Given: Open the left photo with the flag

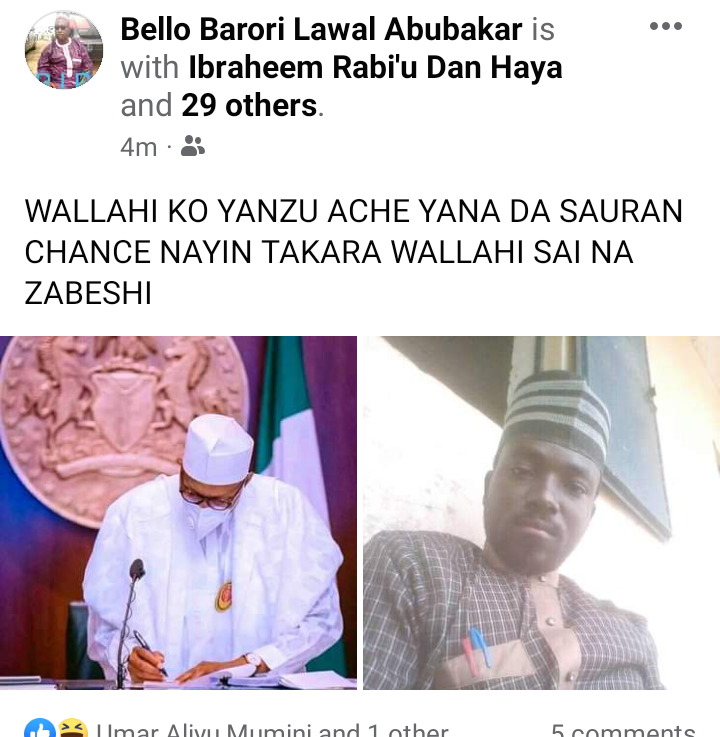Looking at the screenshot, I should click(x=178, y=512).
